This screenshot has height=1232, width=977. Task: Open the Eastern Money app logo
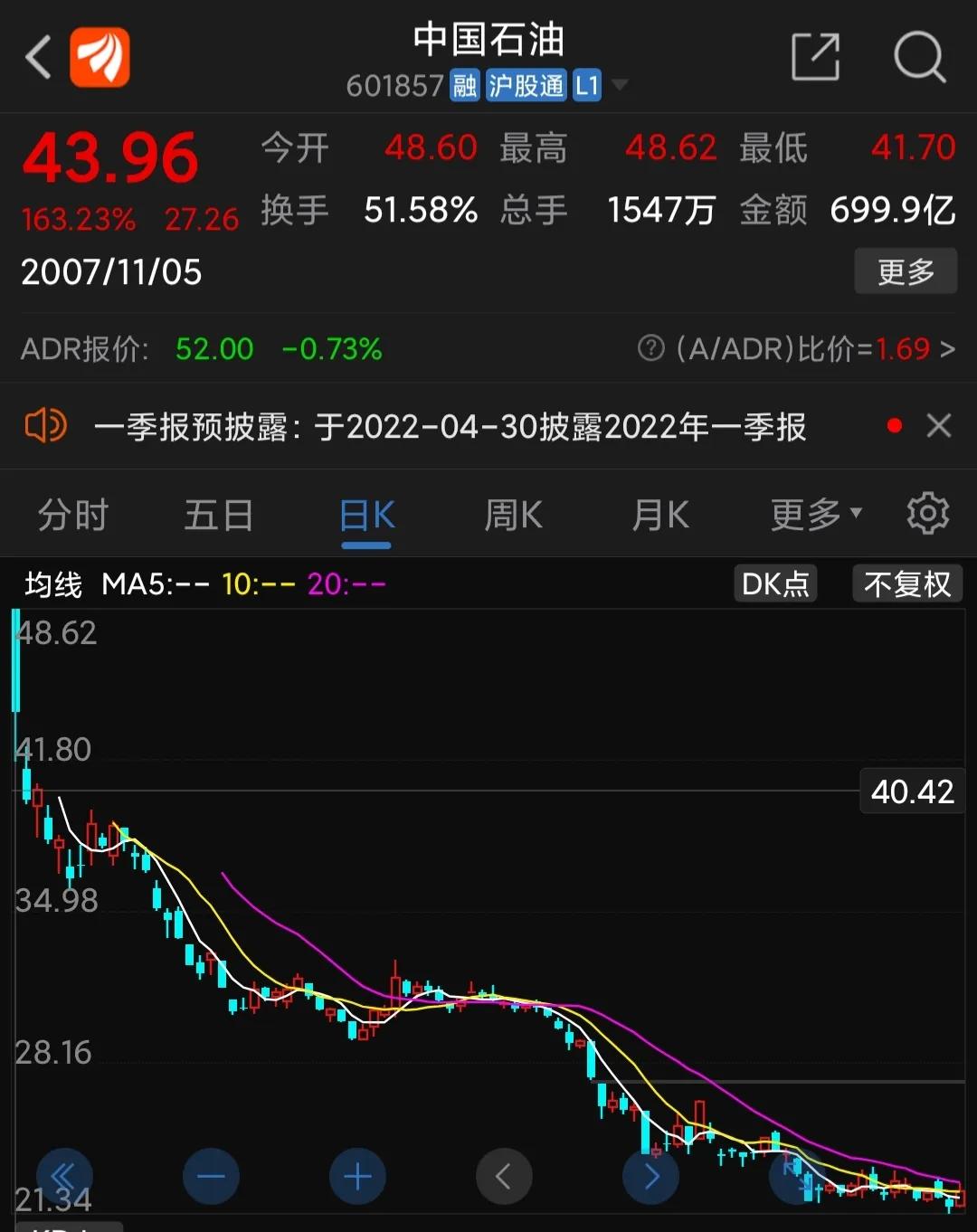click(x=100, y=56)
